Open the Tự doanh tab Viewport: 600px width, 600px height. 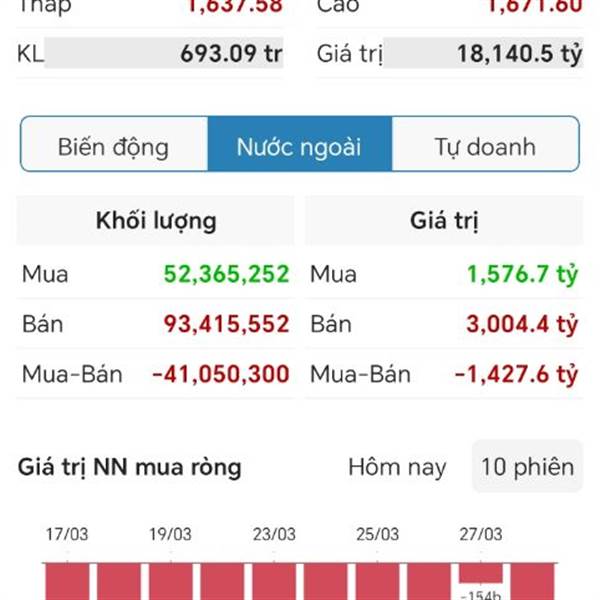pyautogui.click(x=485, y=147)
